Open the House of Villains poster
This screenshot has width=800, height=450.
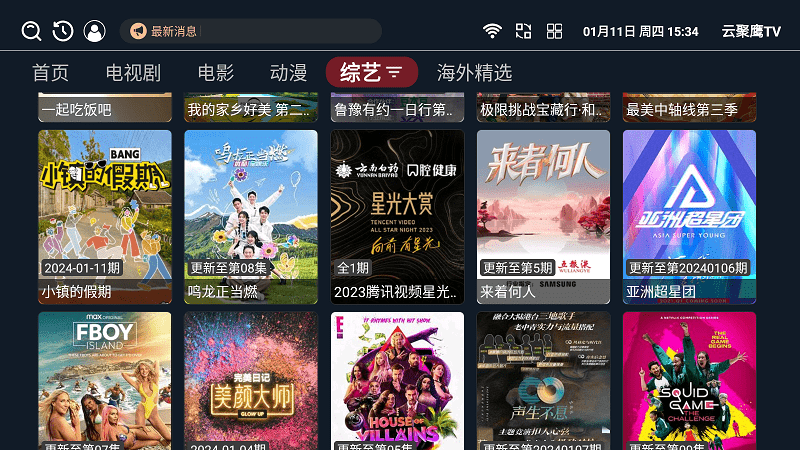(397, 380)
